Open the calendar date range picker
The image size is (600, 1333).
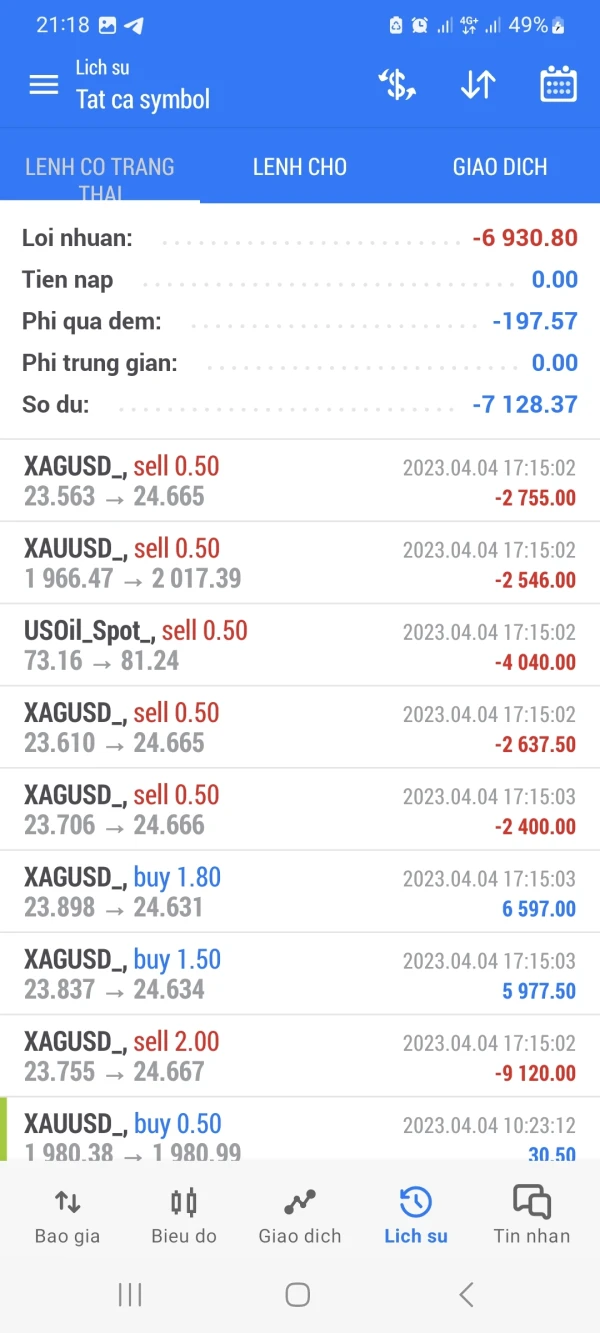[558, 85]
